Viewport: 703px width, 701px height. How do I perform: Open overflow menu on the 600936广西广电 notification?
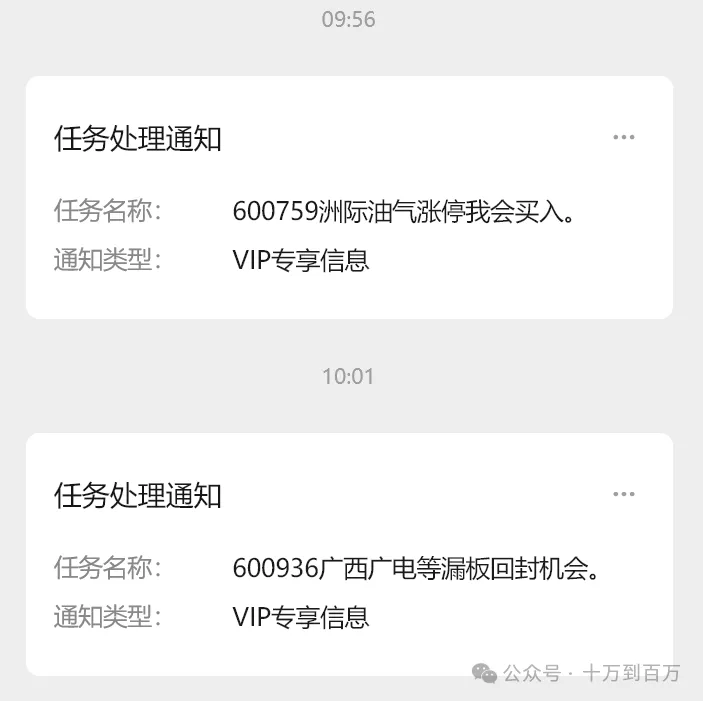click(623, 494)
